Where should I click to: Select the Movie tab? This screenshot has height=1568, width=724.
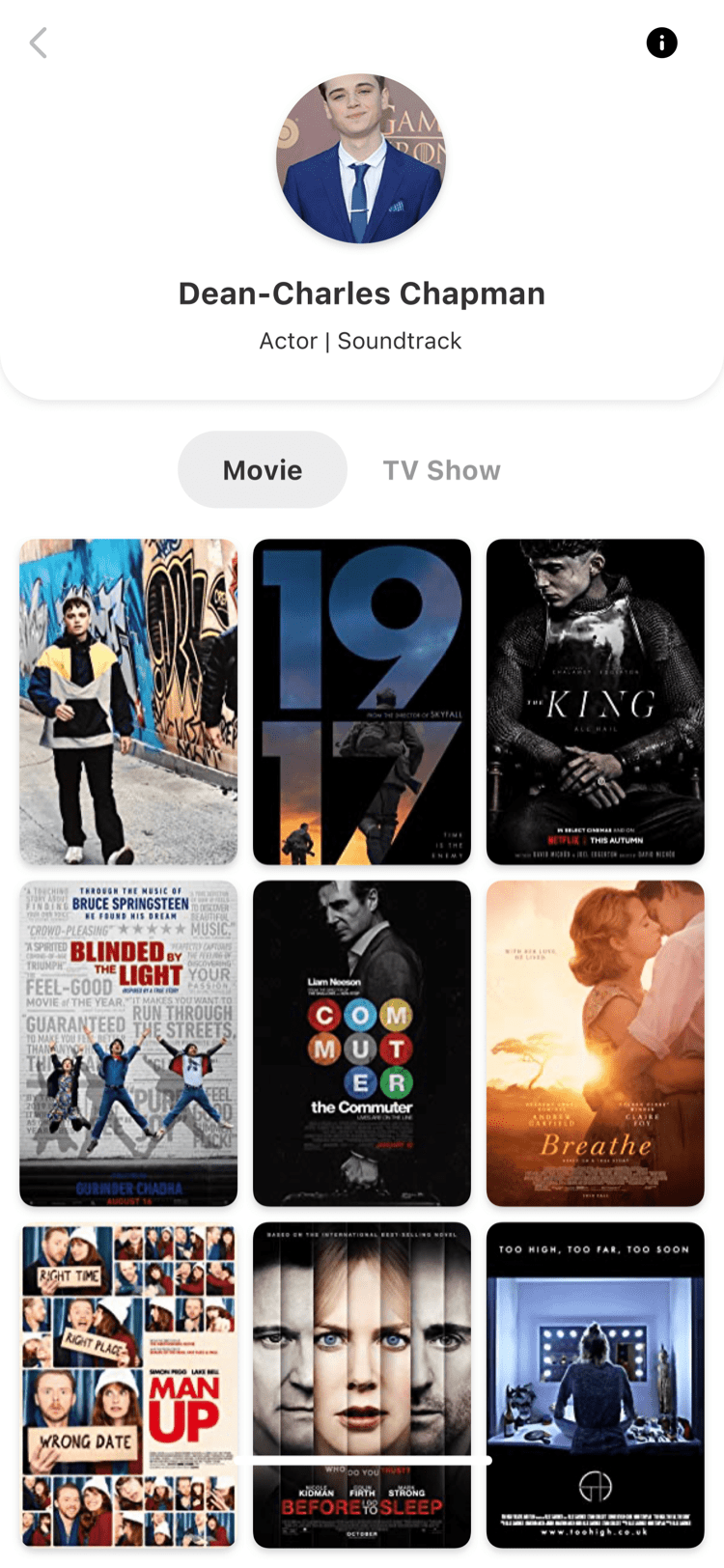(263, 470)
